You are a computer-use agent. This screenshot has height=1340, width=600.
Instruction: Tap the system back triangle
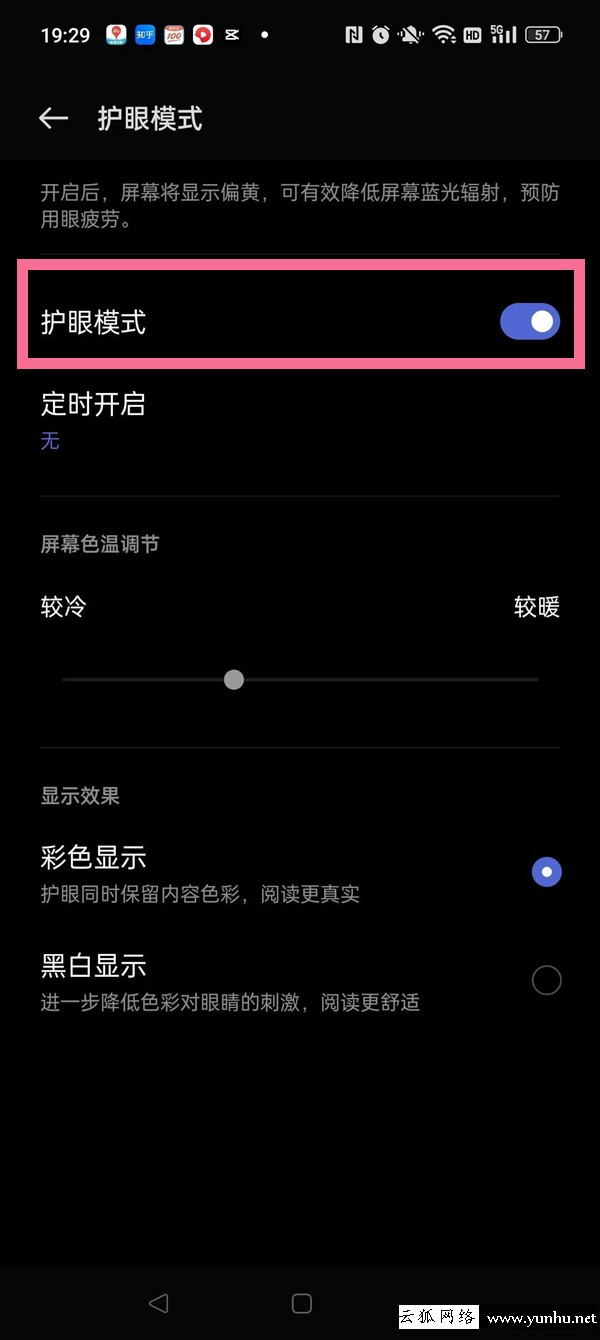(x=158, y=1303)
